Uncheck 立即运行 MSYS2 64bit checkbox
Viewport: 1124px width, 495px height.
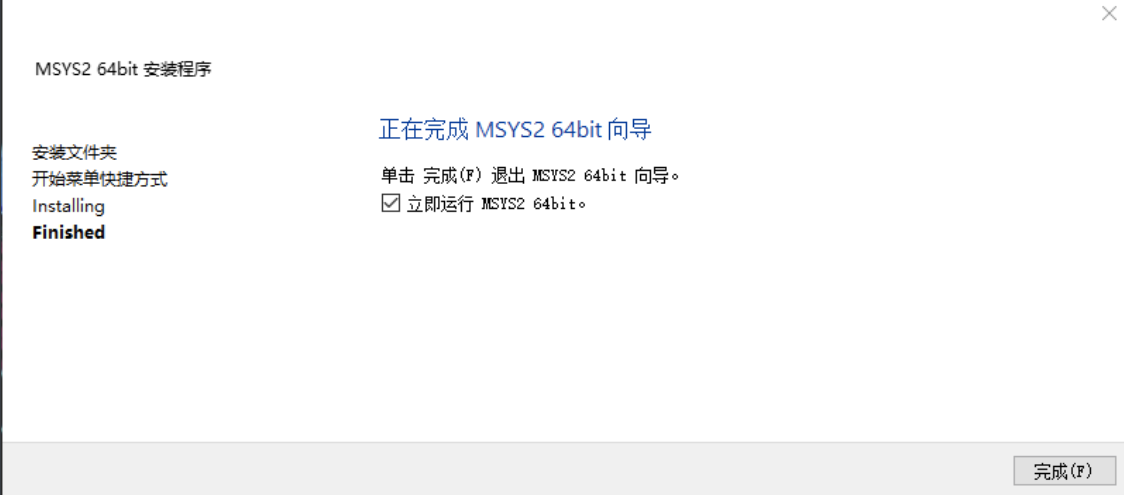click(391, 204)
